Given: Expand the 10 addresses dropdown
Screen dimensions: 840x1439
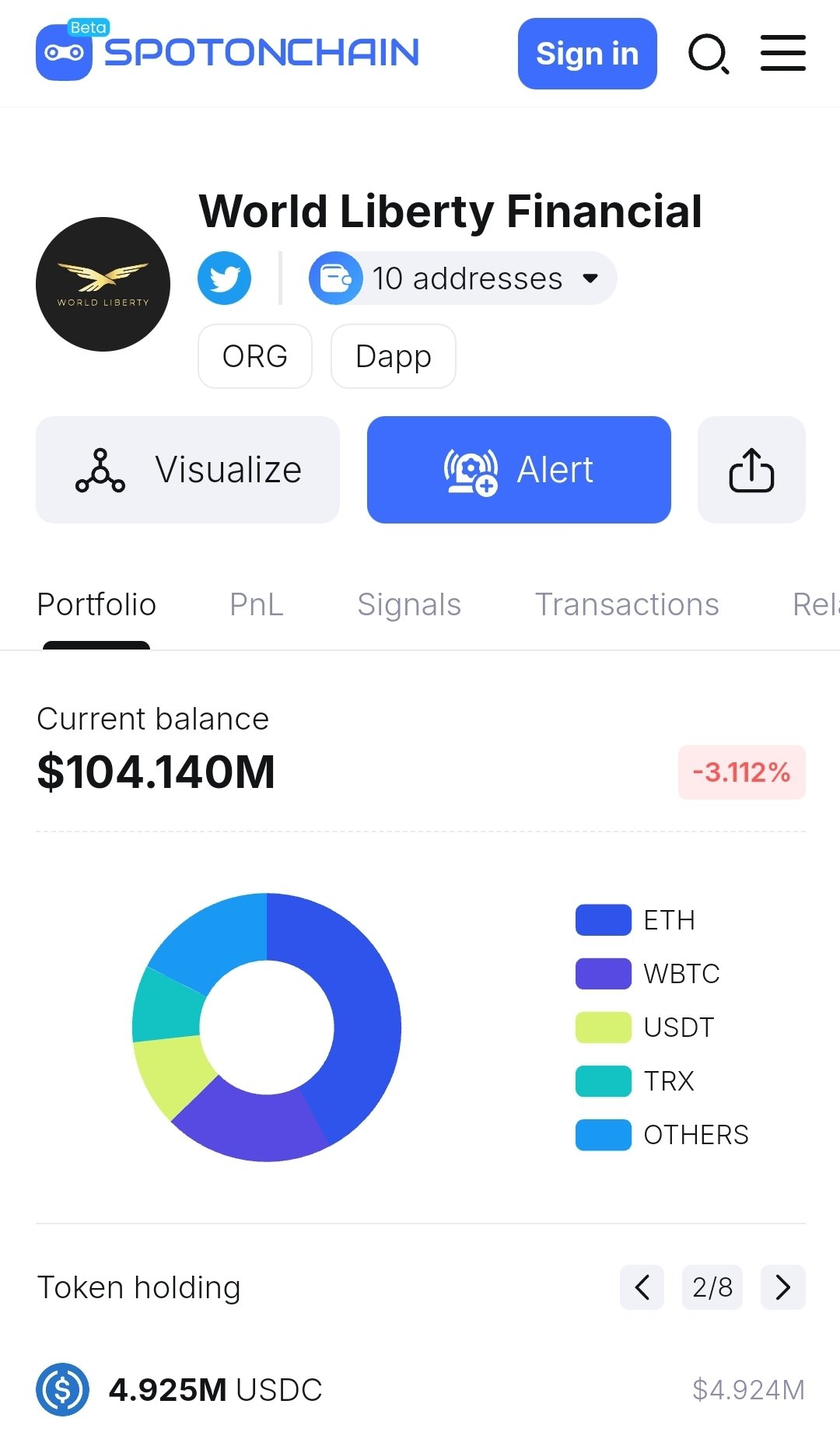Looking at the screenshot, I should point(463,278).
